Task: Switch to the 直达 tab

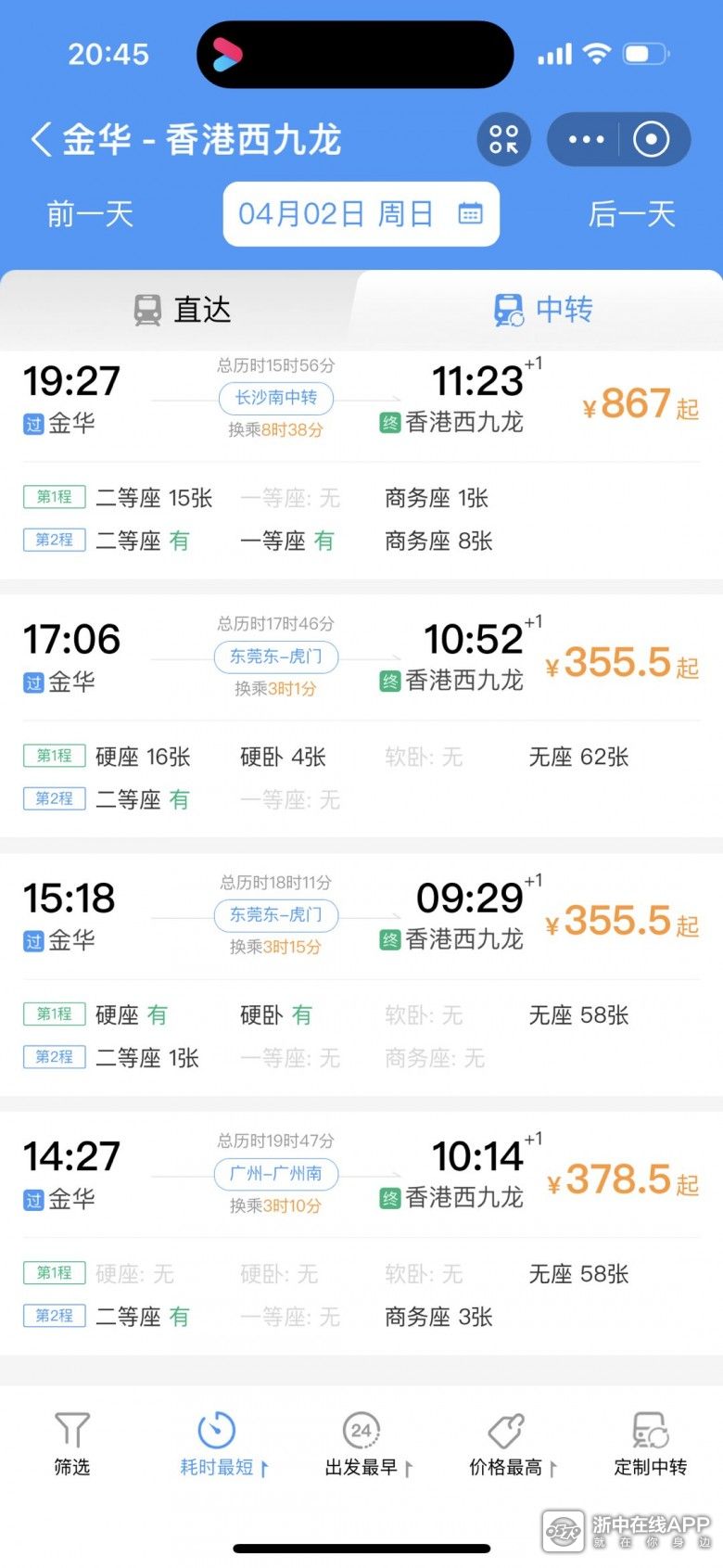Action: (182, 310)
